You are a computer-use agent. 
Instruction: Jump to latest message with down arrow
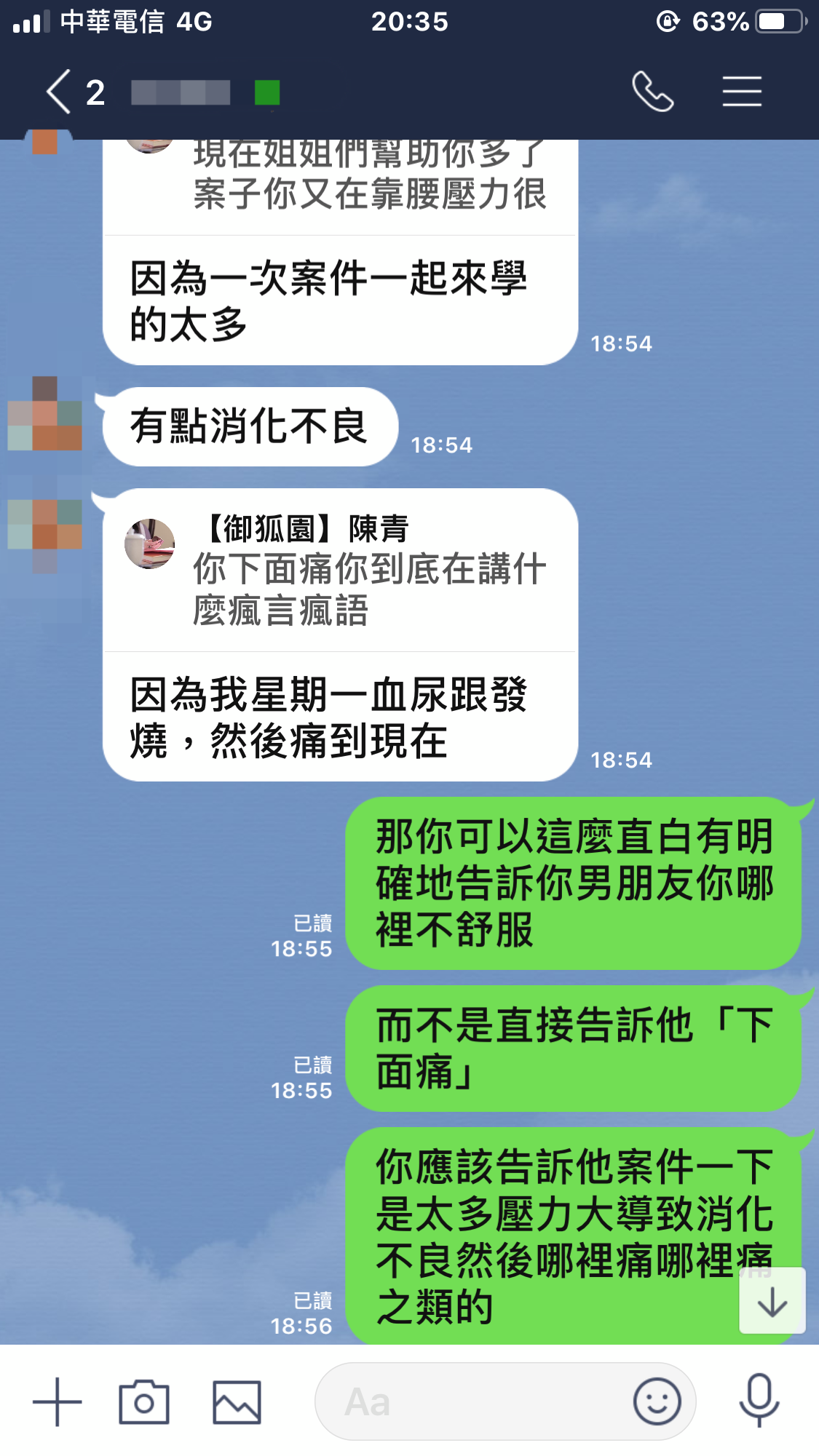coord(772,1301)
